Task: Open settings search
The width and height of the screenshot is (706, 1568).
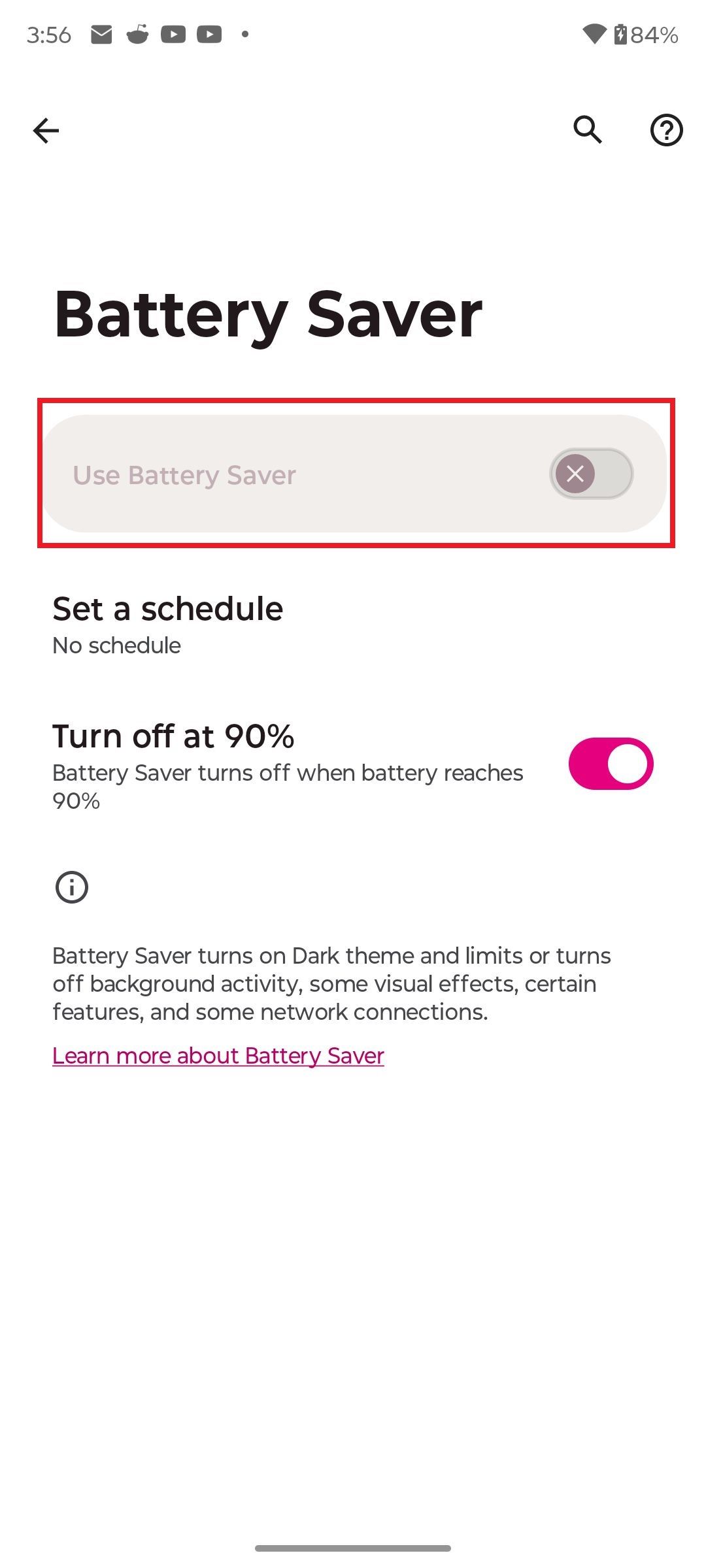Action: 588,130
